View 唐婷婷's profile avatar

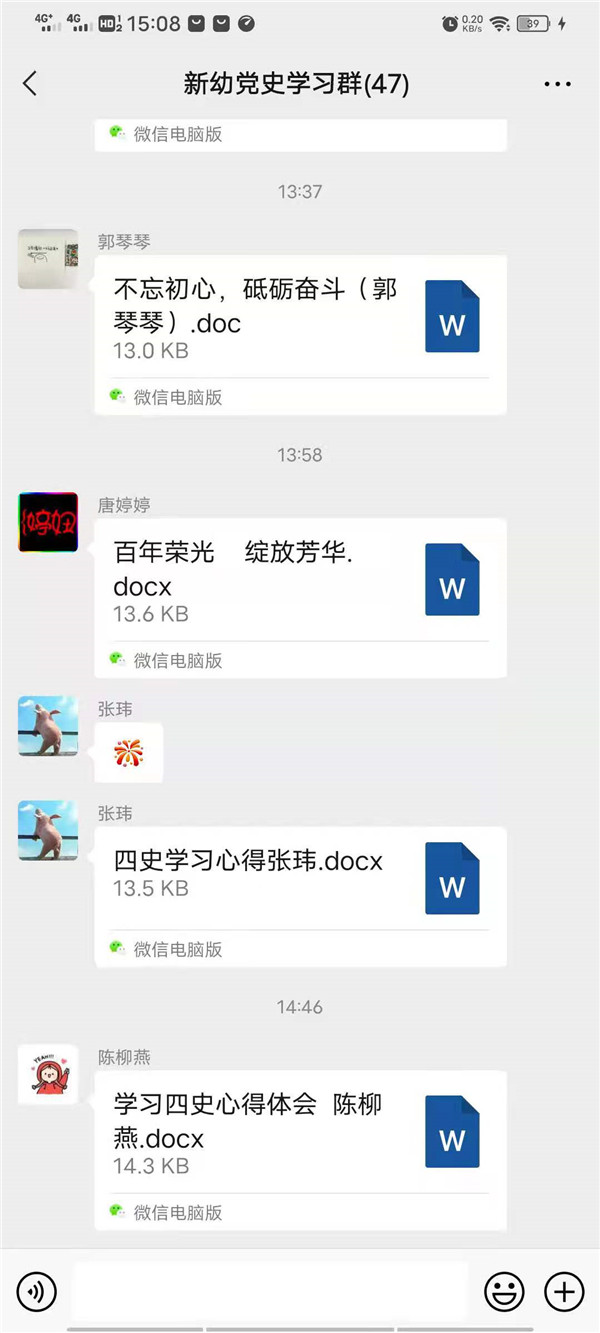pyautogui.click(x=48, y=522)
